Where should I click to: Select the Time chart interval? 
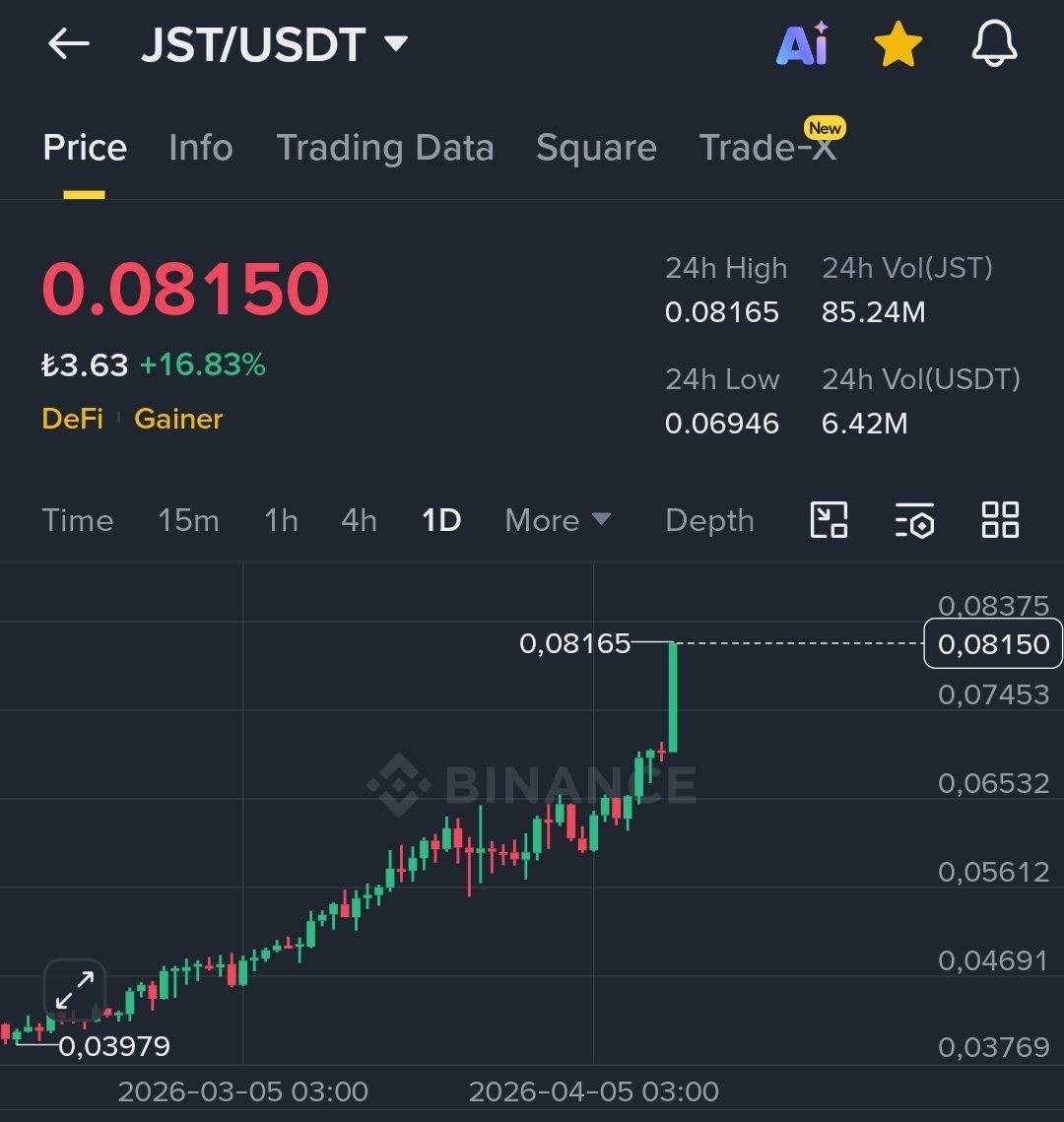(78, 520)
